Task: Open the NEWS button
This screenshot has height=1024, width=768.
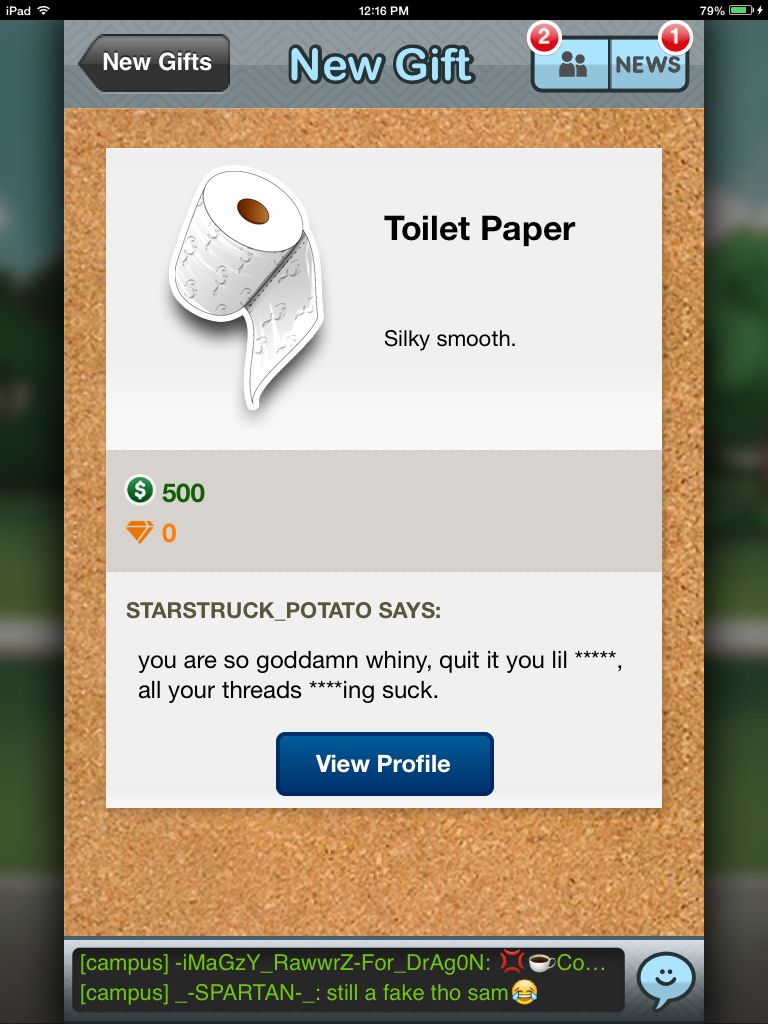Action: (x=648, y=66)
